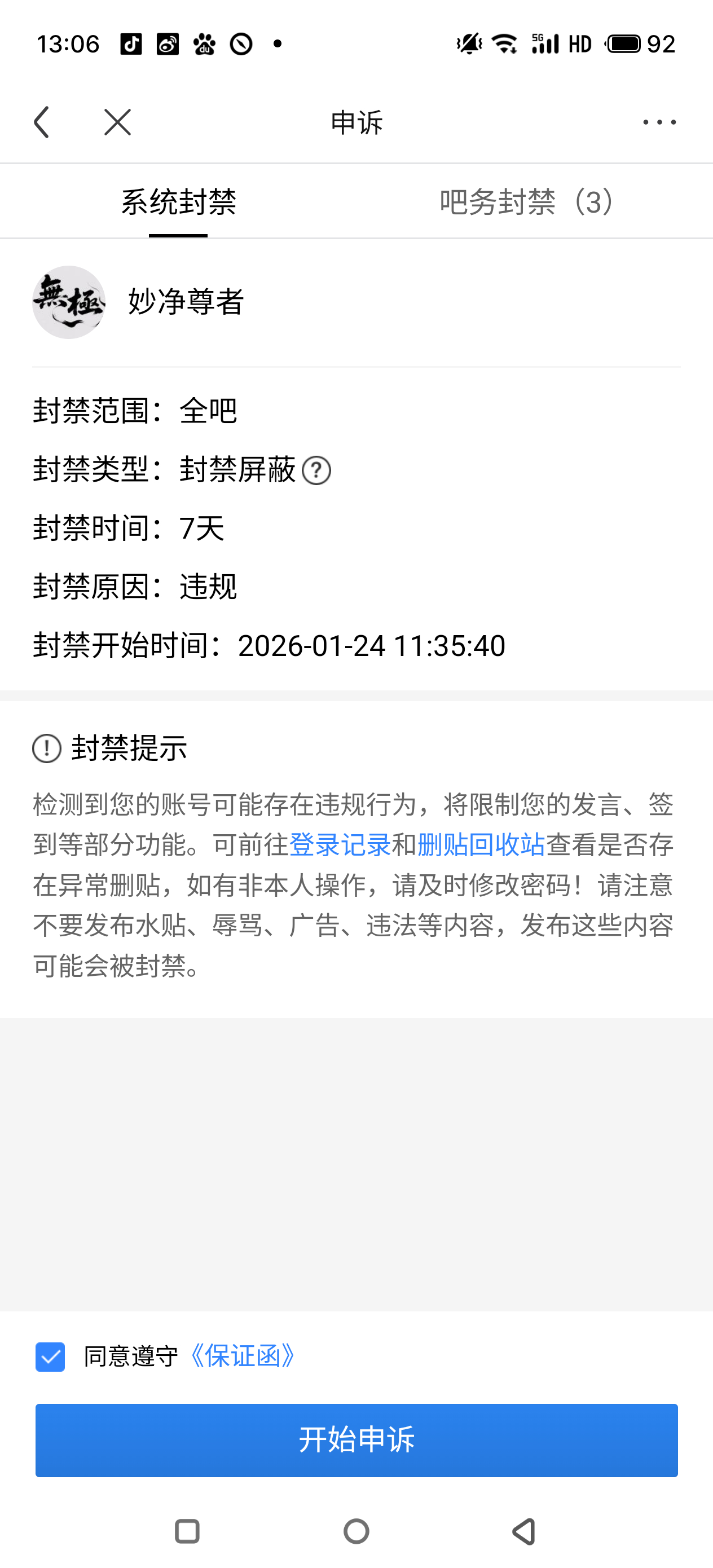The image size is (713, 1568).
Task: Tap the 开始申诉 button
Action: (356, 1440)
